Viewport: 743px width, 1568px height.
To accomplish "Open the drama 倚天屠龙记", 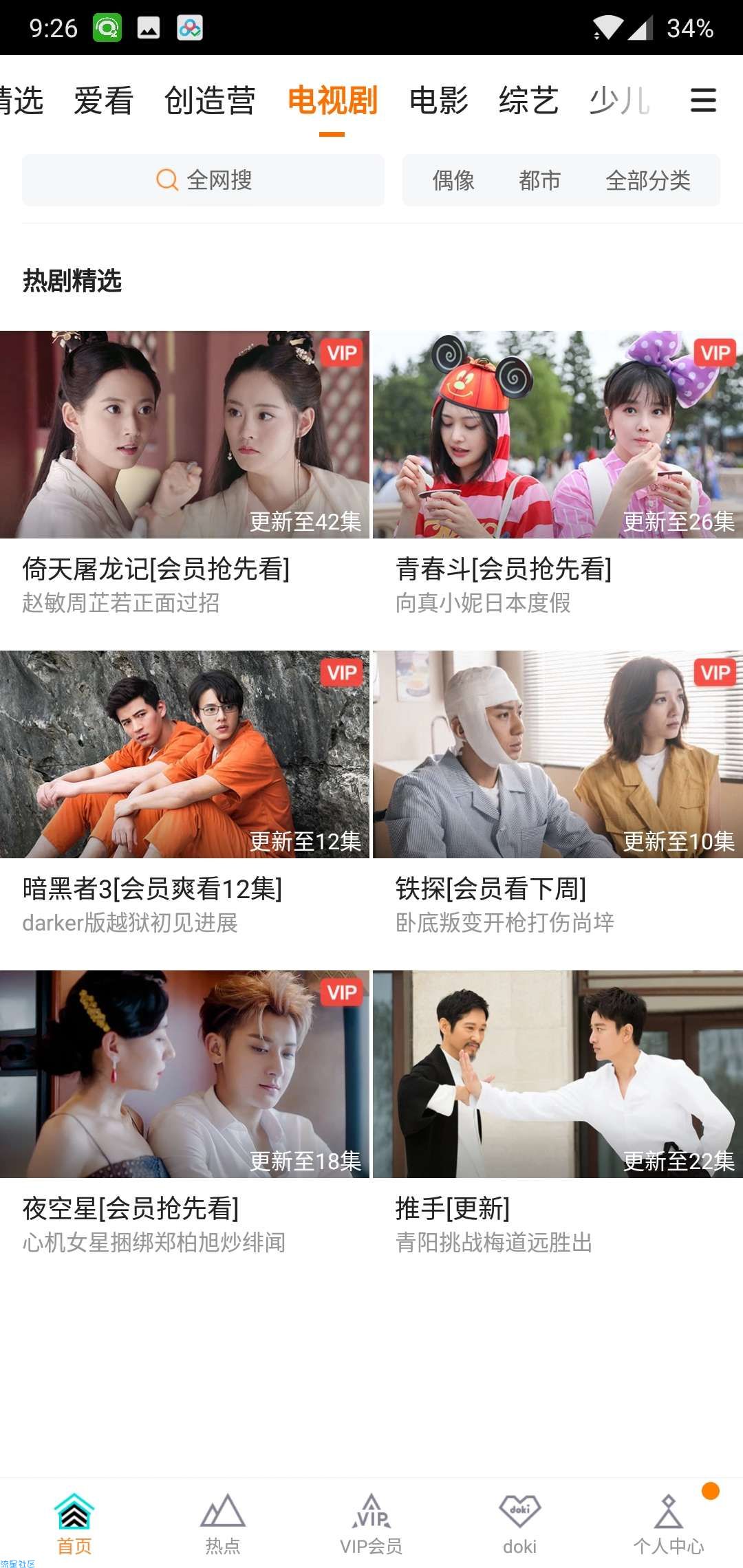I will (x=184, y=435).
